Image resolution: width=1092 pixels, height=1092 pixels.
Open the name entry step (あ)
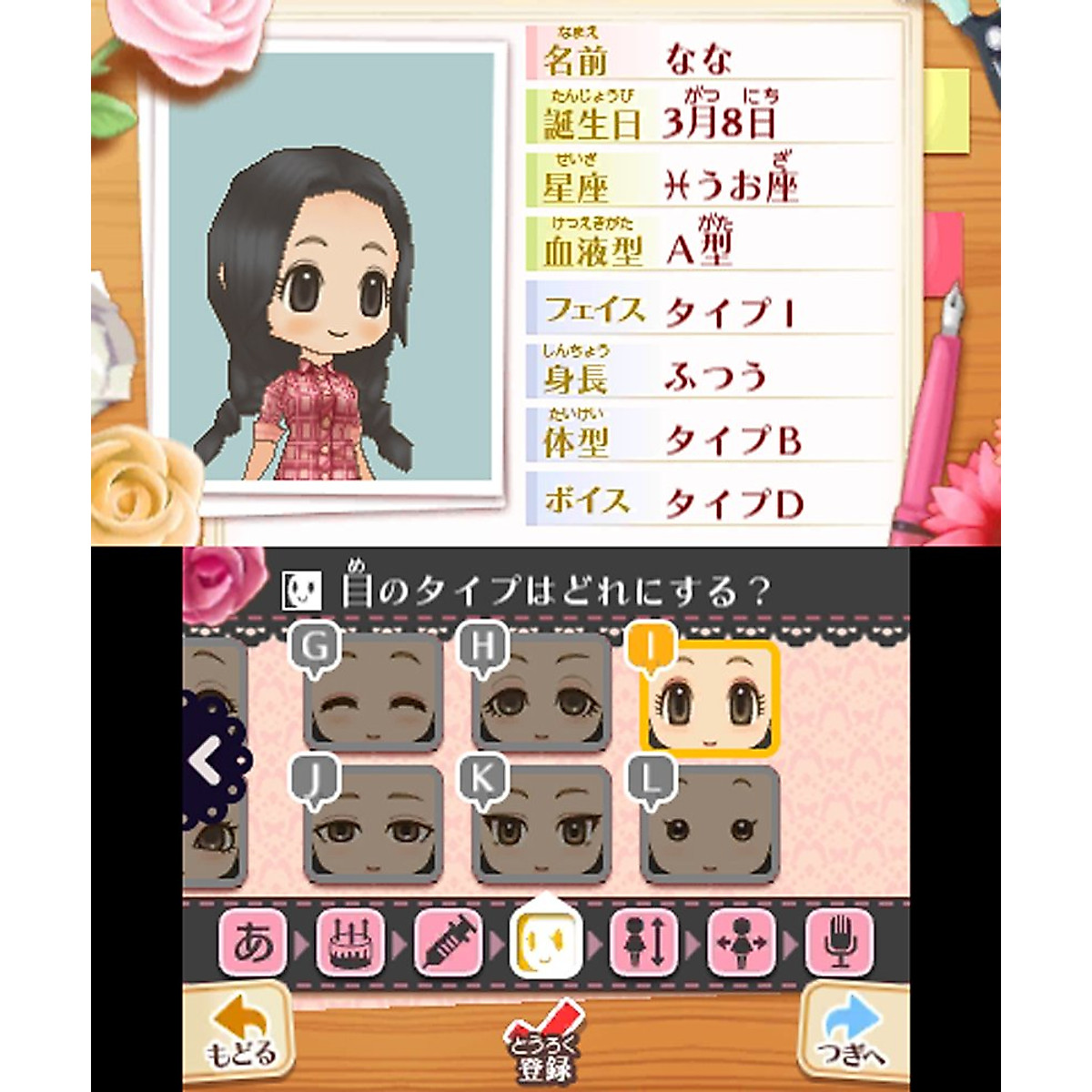(x=253, y=943)
